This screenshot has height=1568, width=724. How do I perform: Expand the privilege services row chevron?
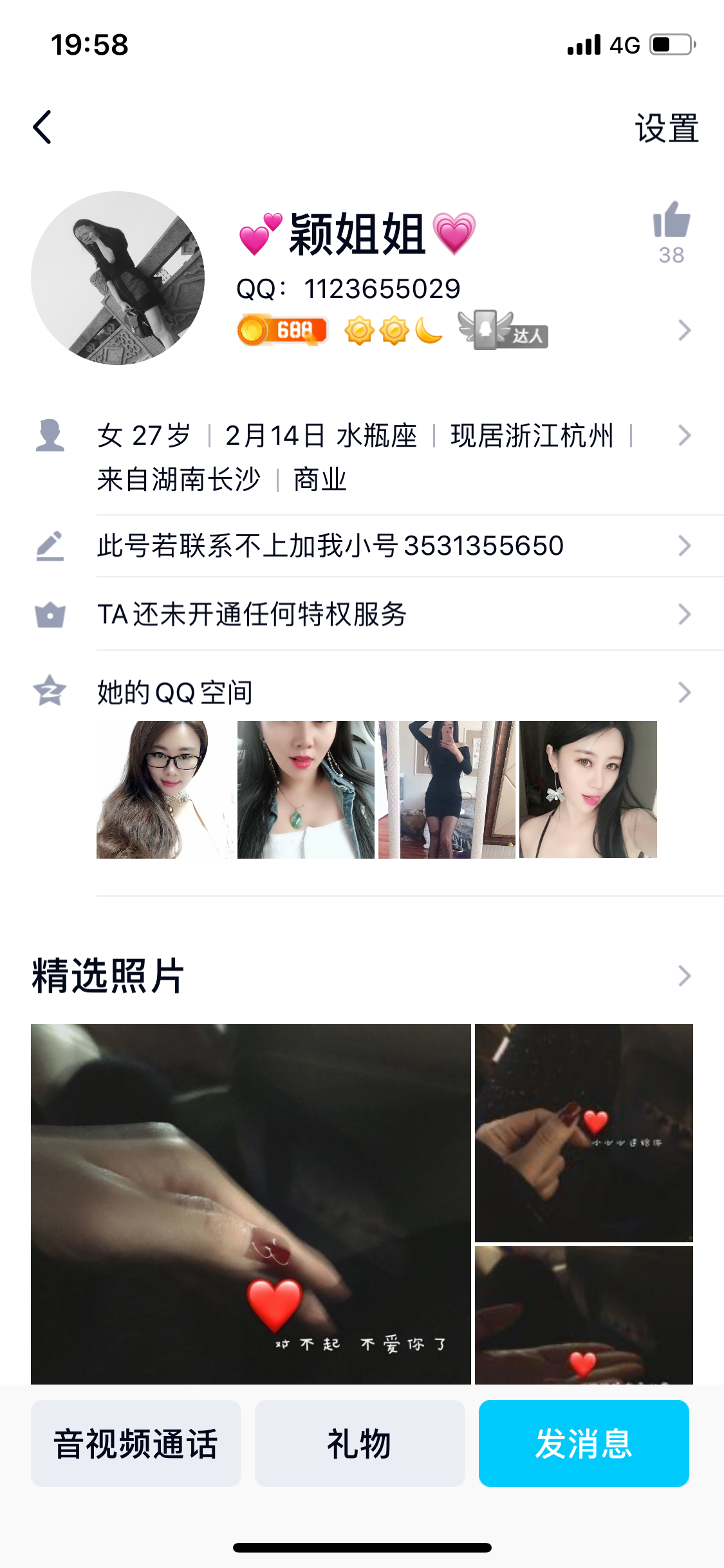click(684, 616)
